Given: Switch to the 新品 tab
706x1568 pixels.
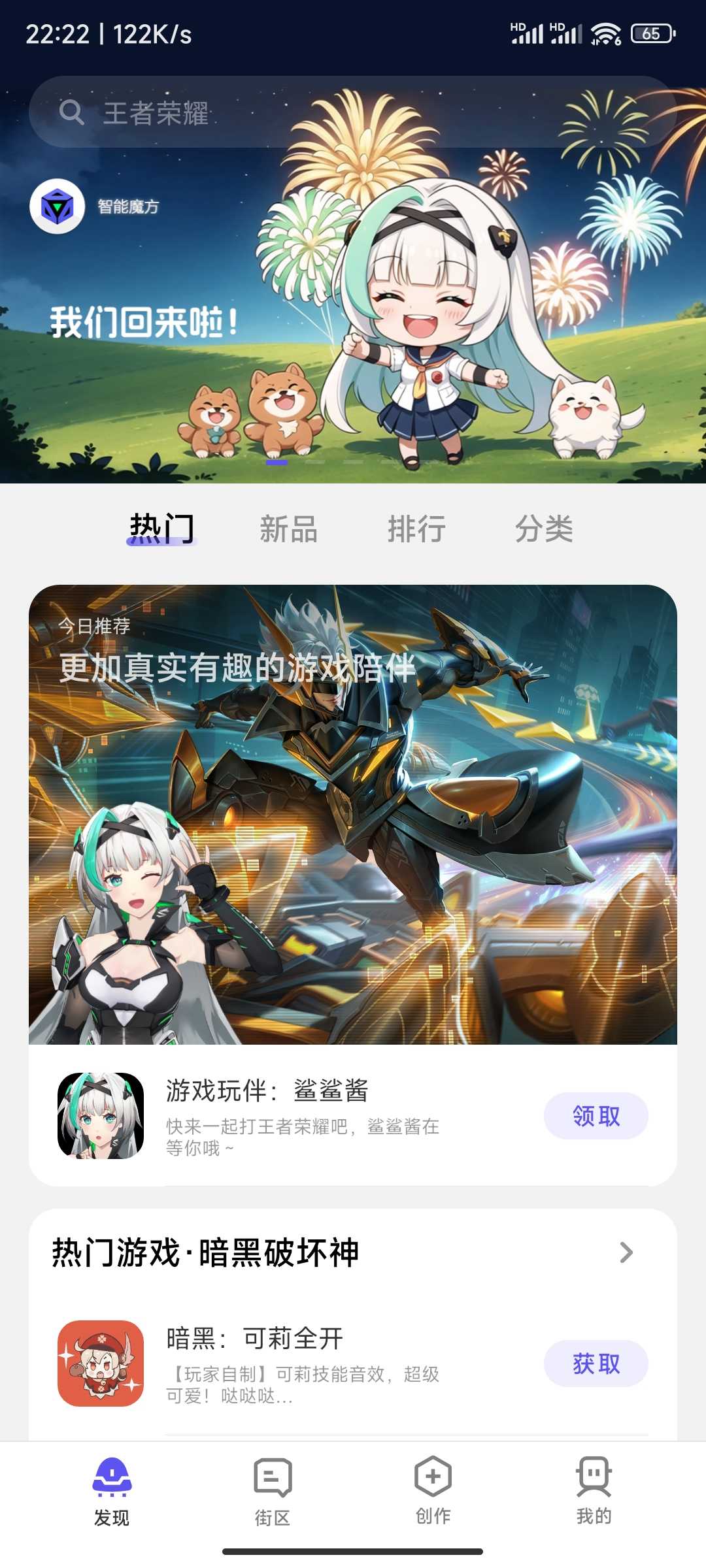Looking at the screenshot, I should pos(288,529).
